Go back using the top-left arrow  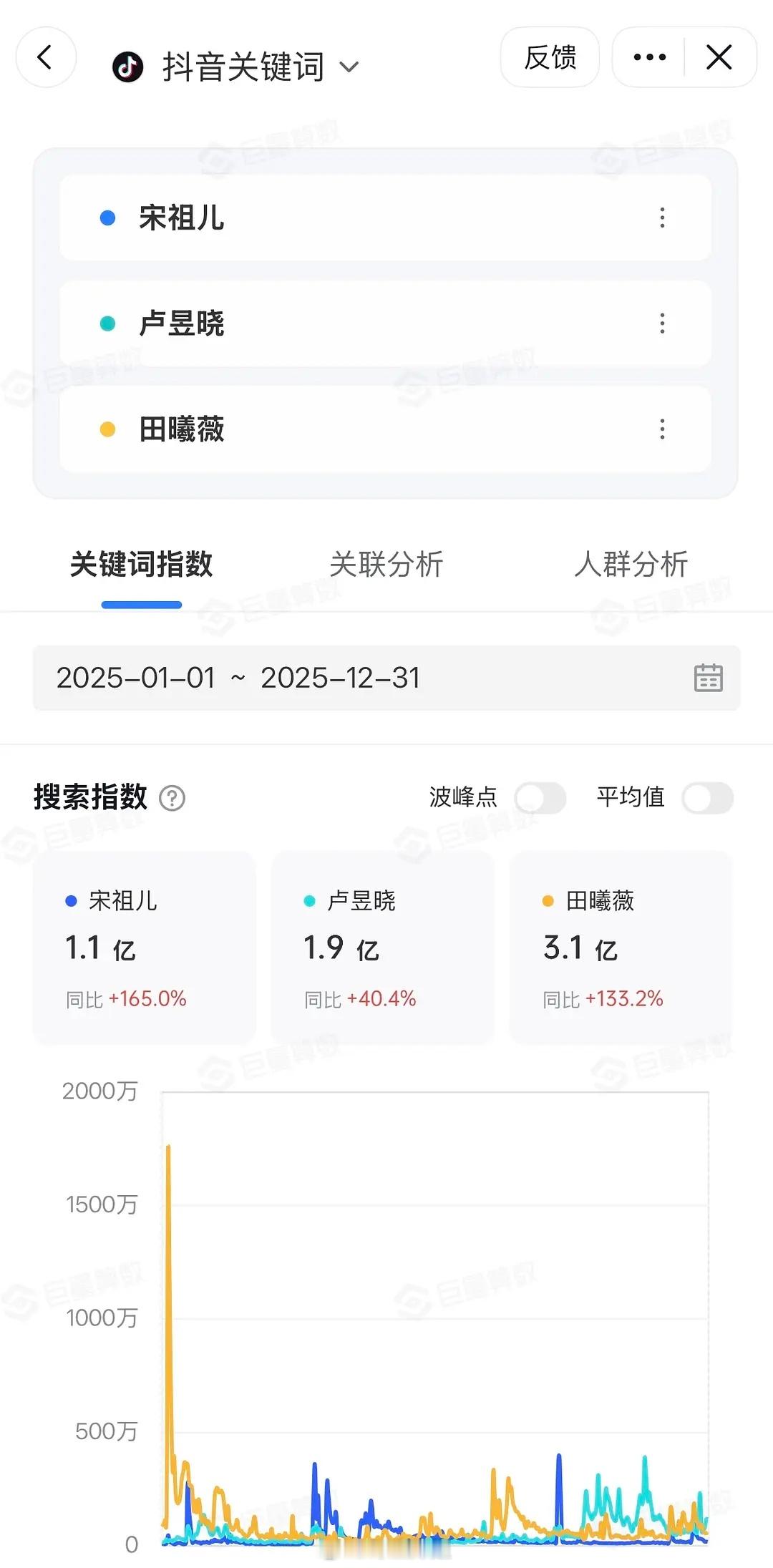pos(46,57)
